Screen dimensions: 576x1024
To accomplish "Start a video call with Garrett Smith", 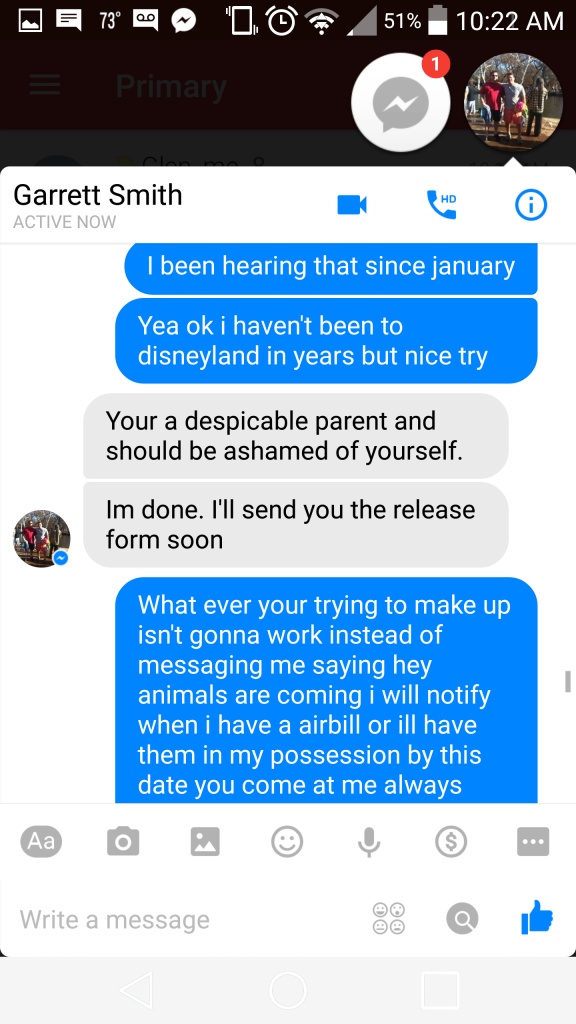I will tap(351, 205).
